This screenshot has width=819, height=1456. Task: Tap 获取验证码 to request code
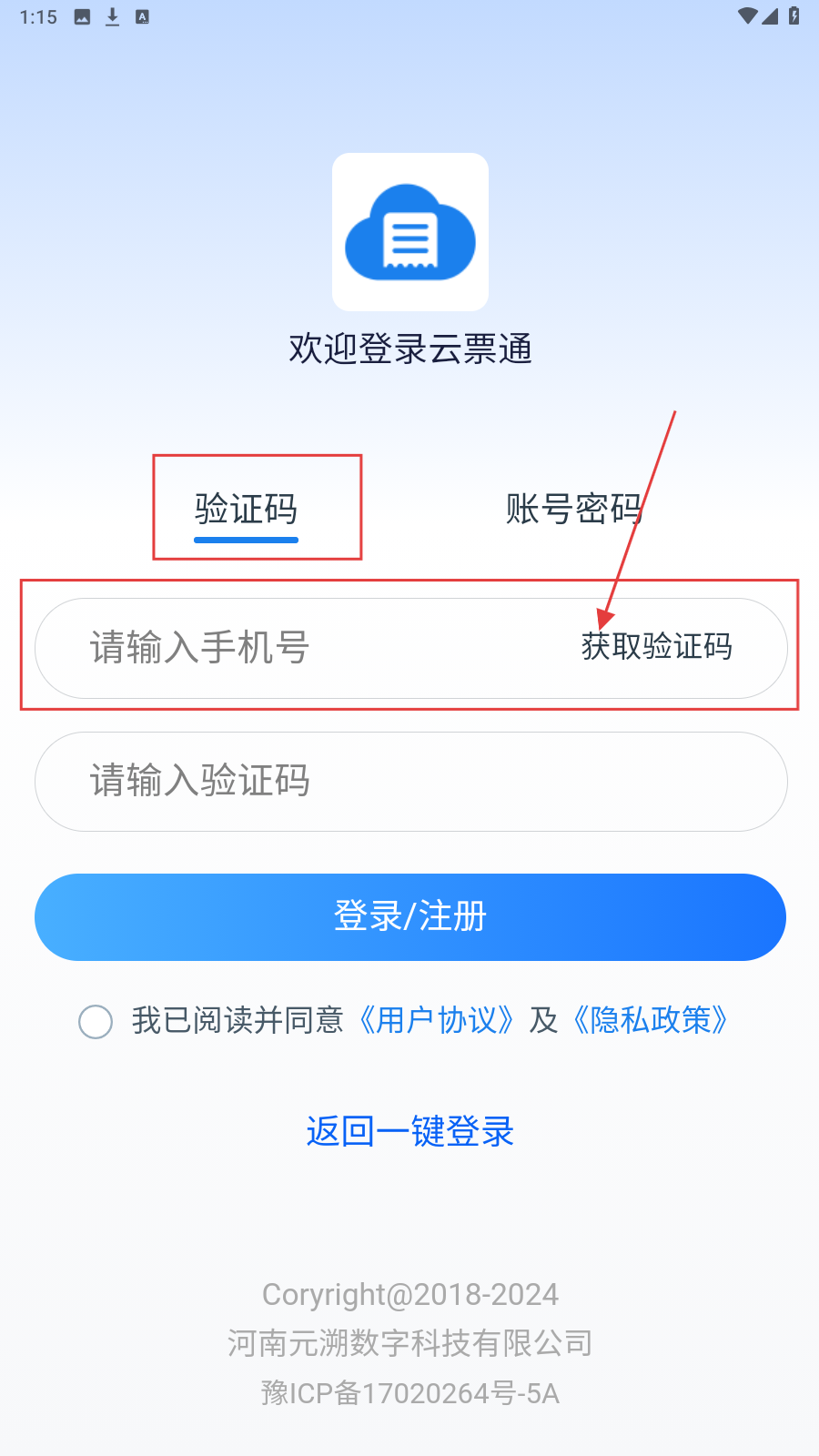657,646
